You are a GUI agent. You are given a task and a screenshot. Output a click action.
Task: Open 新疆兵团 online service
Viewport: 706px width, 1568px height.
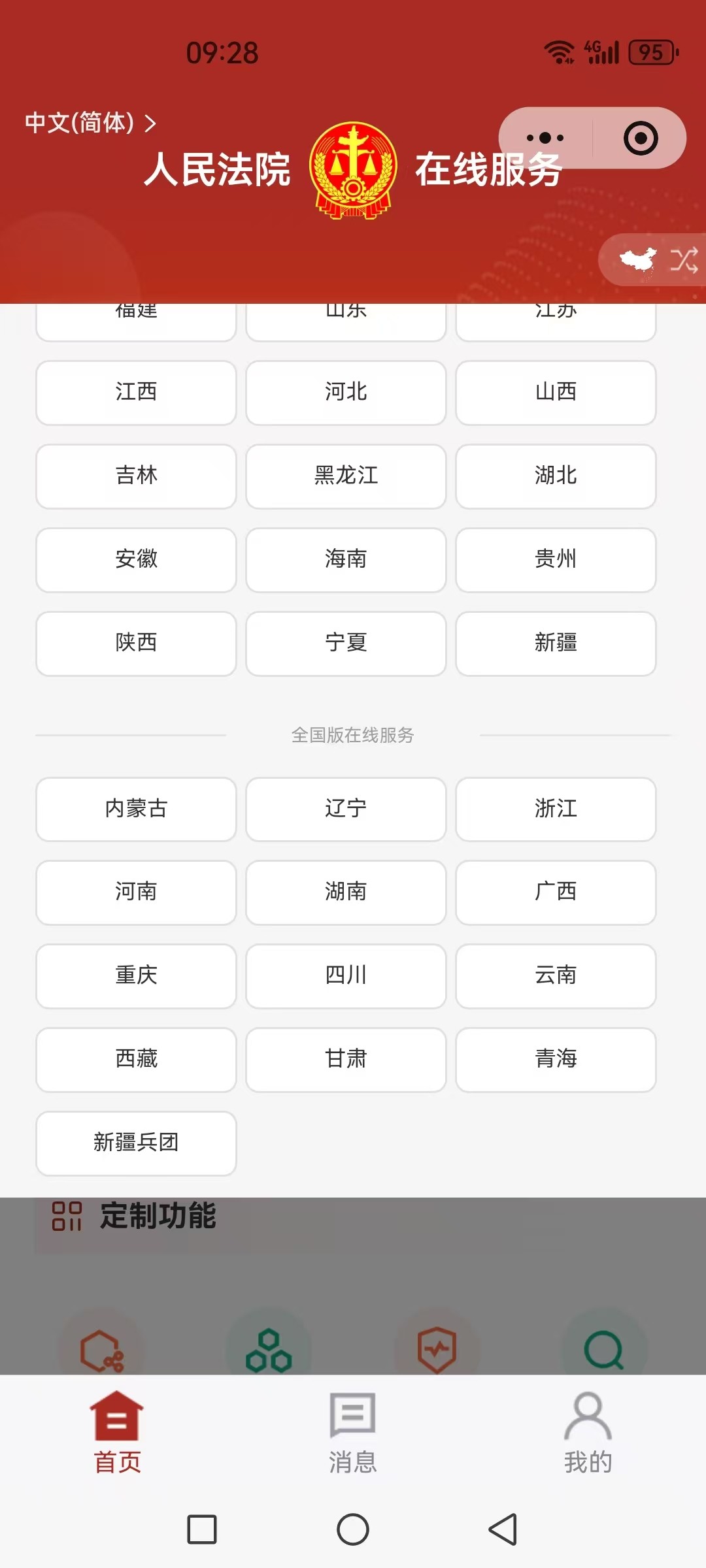(136, 1143)
